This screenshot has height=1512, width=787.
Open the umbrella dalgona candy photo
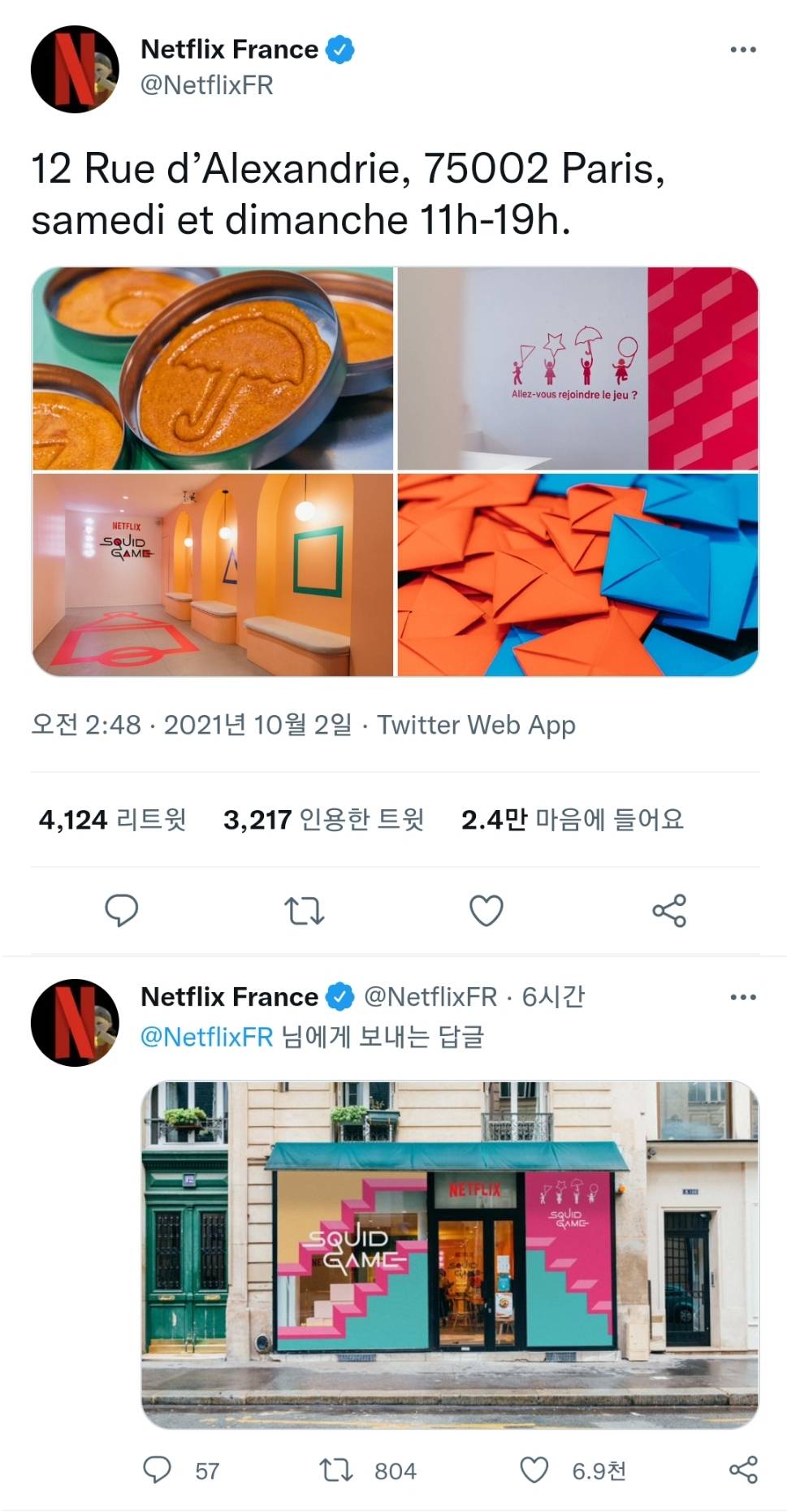coord(213,368)
